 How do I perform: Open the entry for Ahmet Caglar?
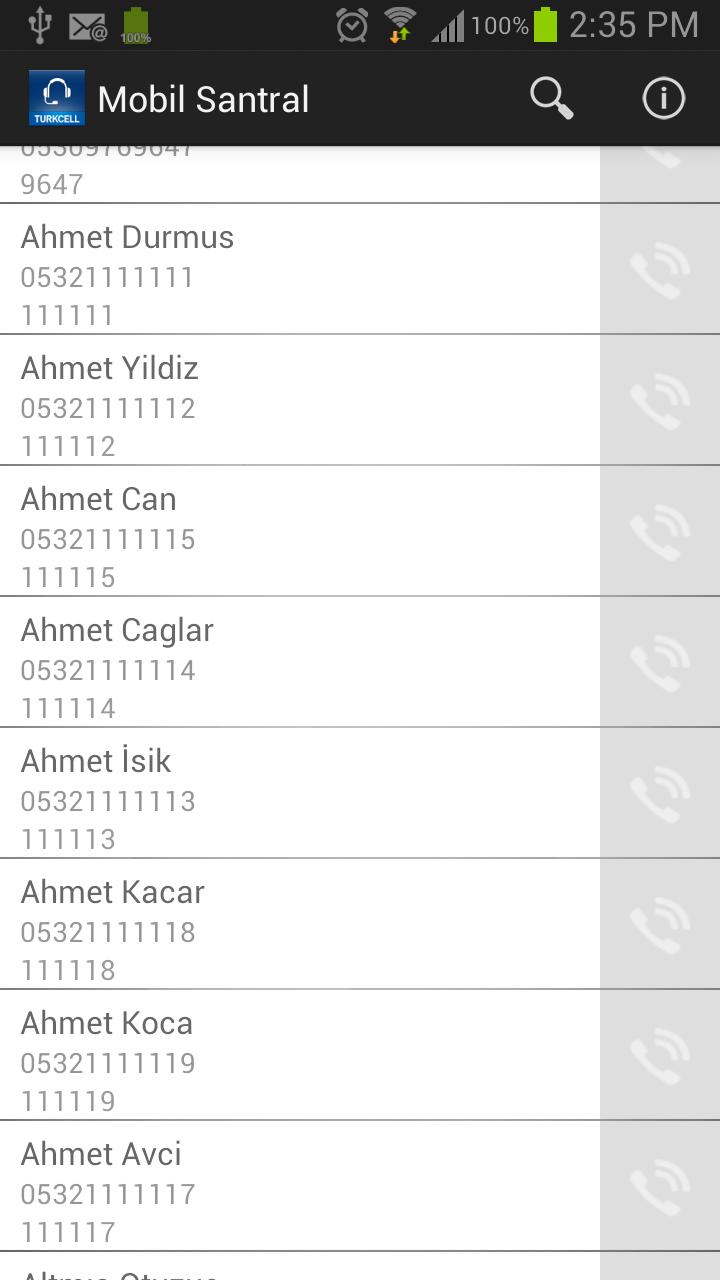[x=300, y=661]
